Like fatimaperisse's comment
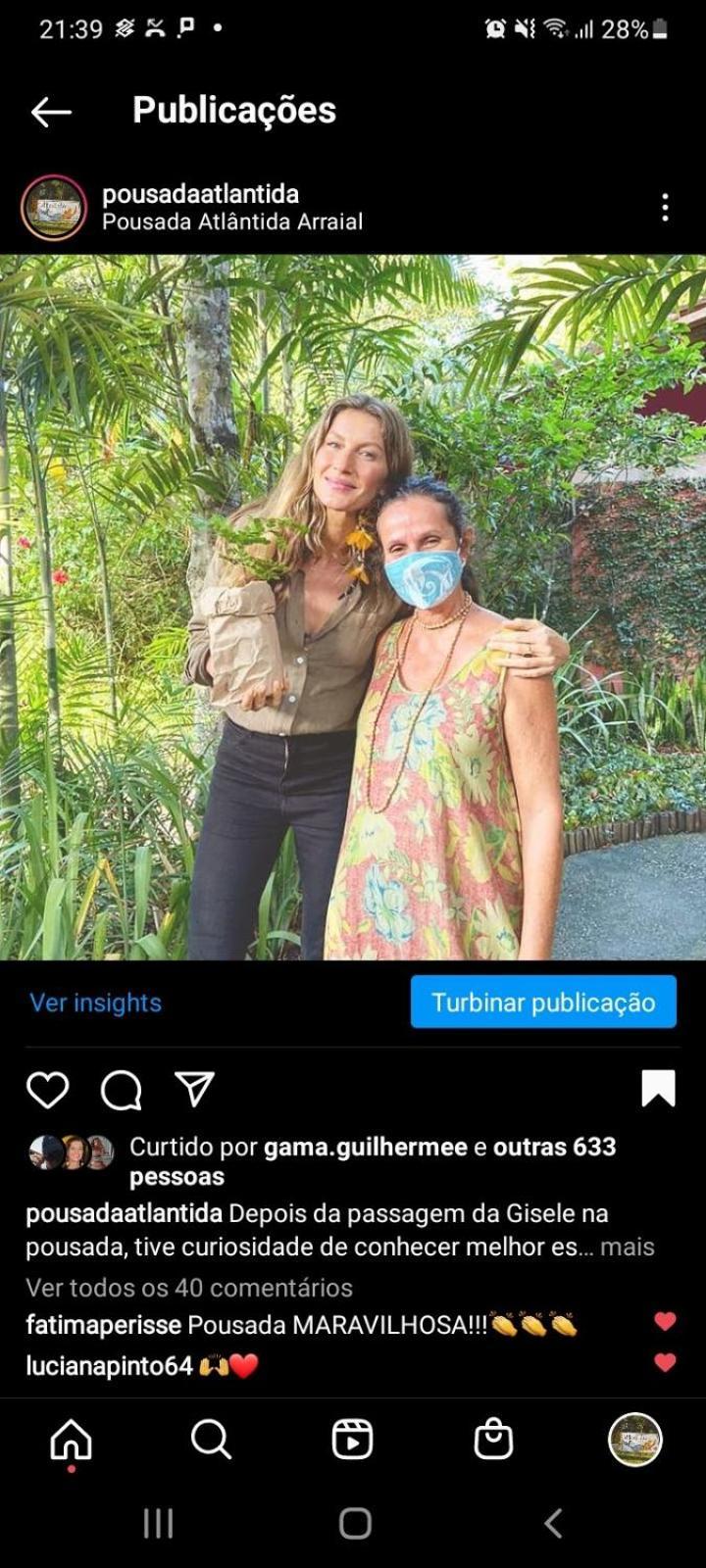Image resolution: width=706 pixels, height=1568 pixels. pyautogui.click(x=665, y=1321)
